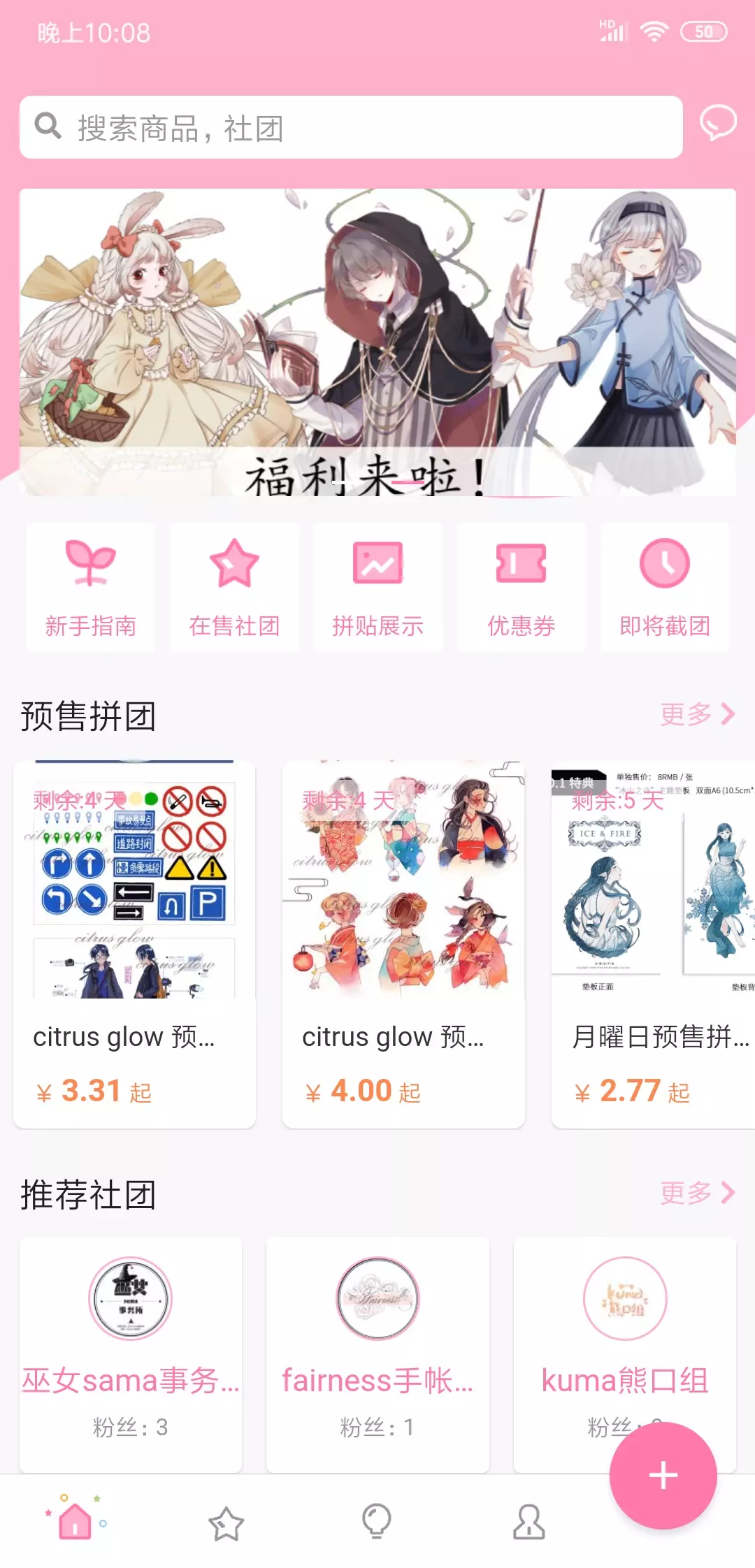Open the messages chat bubble icon
Image resolution: width=755 pixels, height=1568 pixels.
[x=718, y=123]
